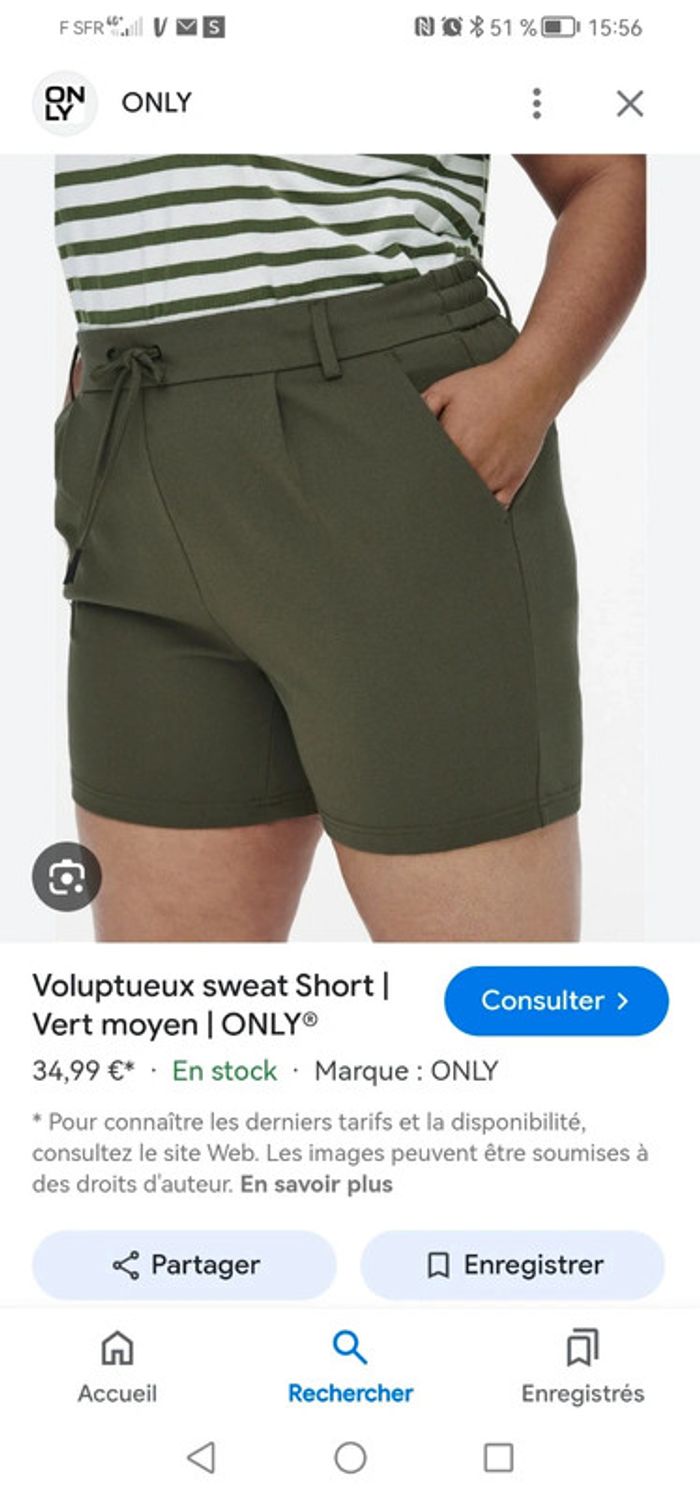Go to the phone home screen
Image resolution: width=700 pixels, height=1497 pixels.
(350, 1457)
